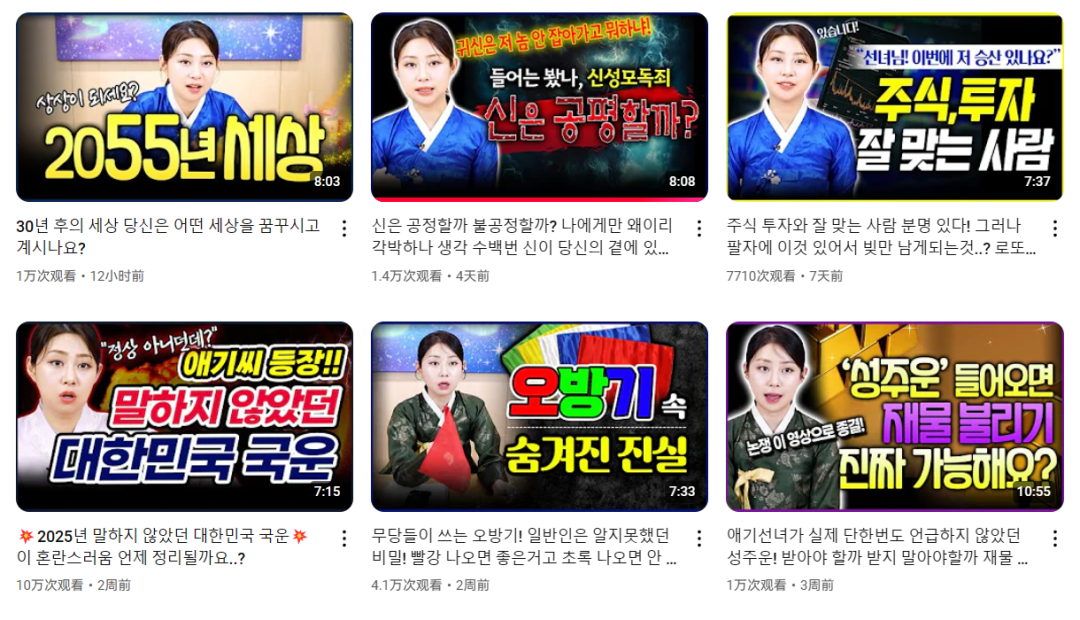Open more options for the 무당들이 쓰는 오방기 video

click(x=699, y=538)
